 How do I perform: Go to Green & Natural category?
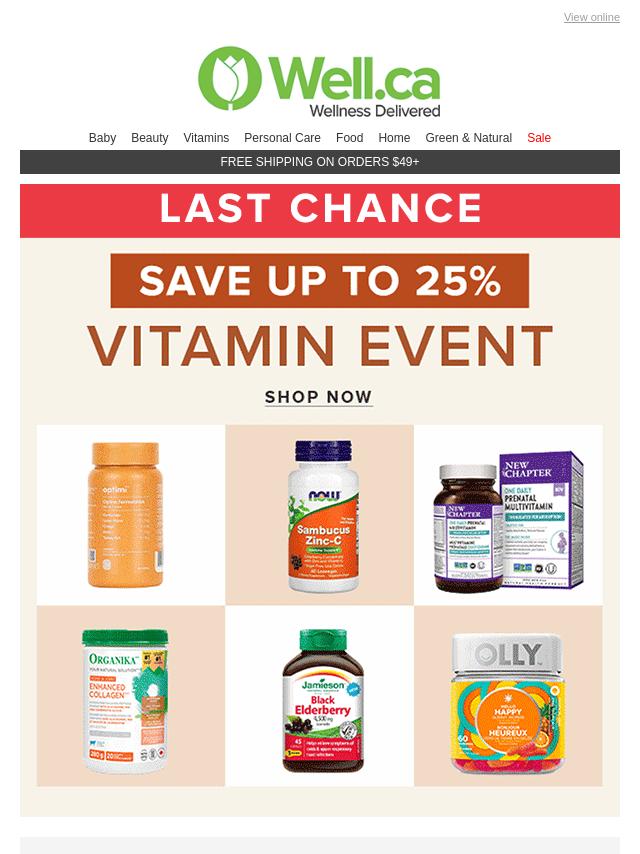[468, 138]
